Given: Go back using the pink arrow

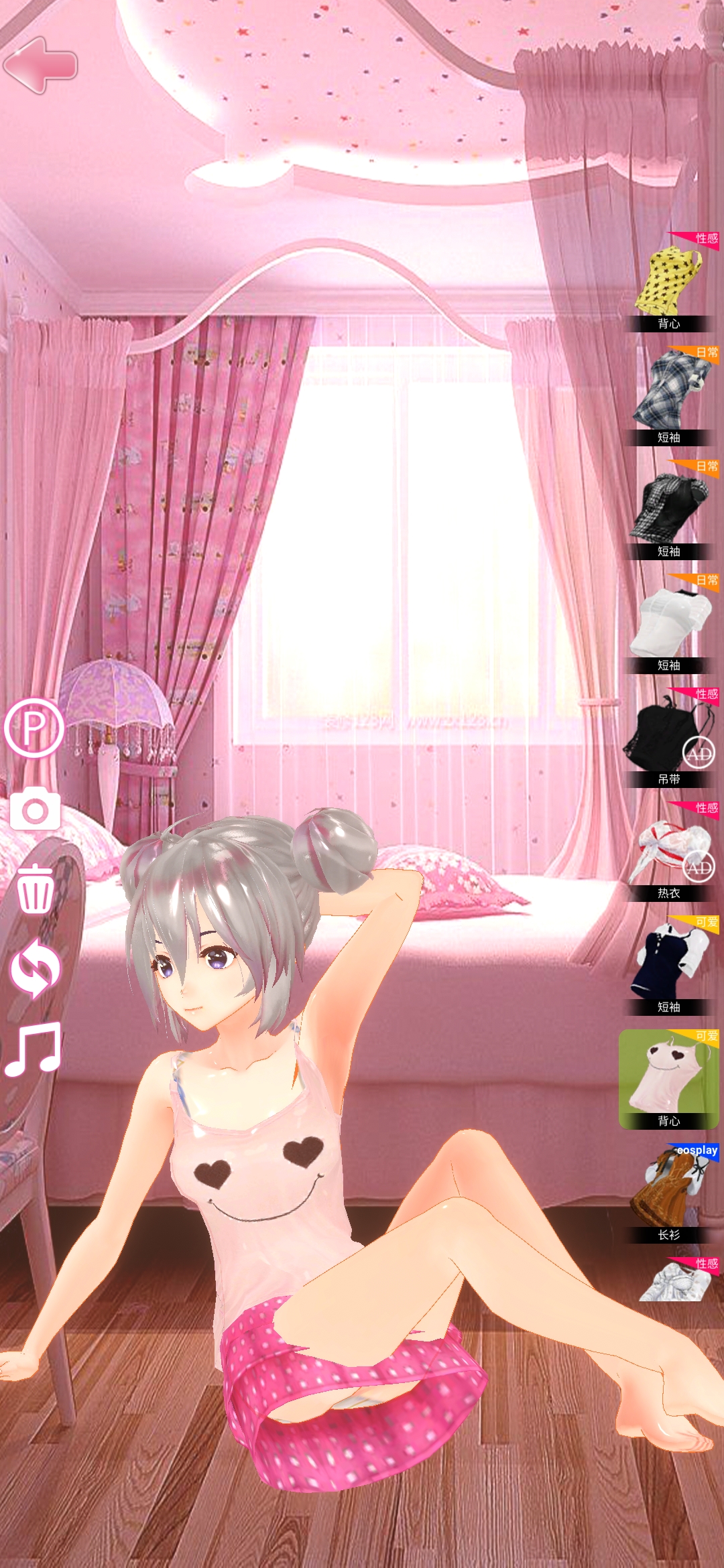Looking at the screenshot, I should tap(40, 65).
